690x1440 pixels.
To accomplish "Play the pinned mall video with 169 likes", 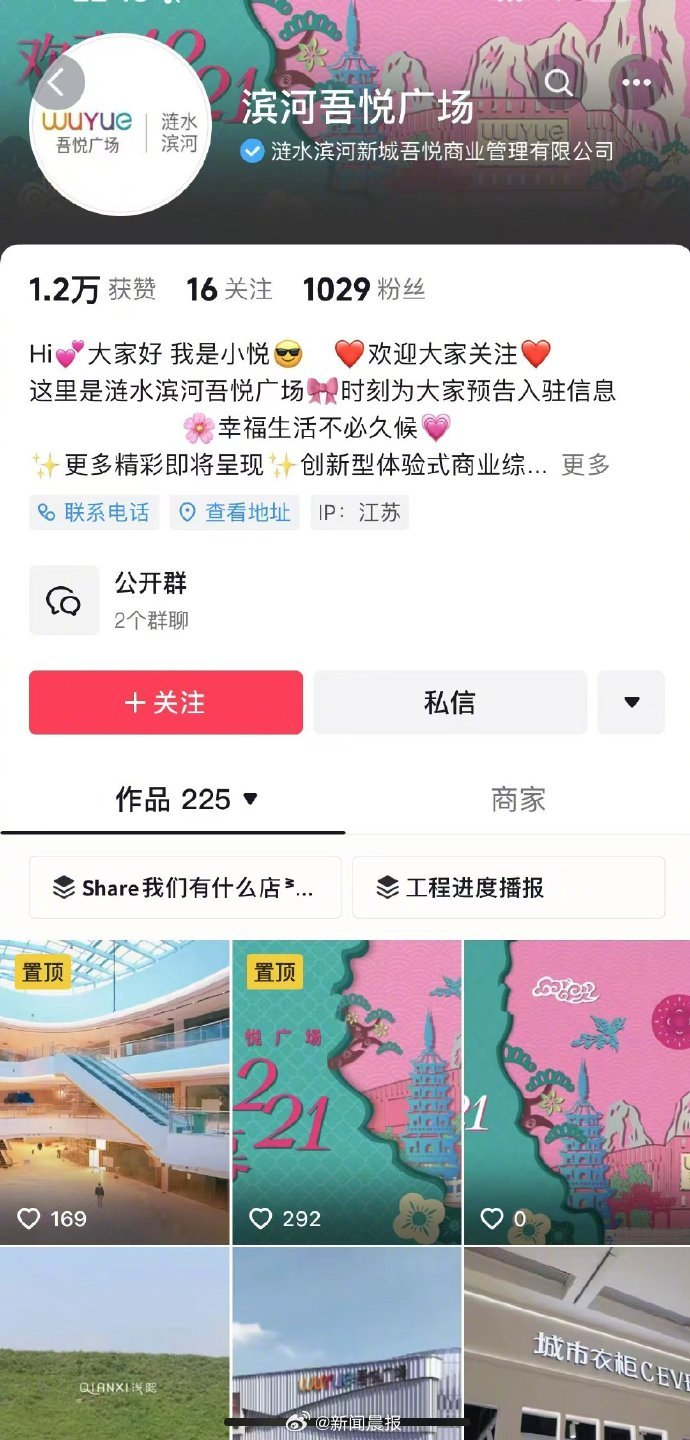I will [114, 1090].
